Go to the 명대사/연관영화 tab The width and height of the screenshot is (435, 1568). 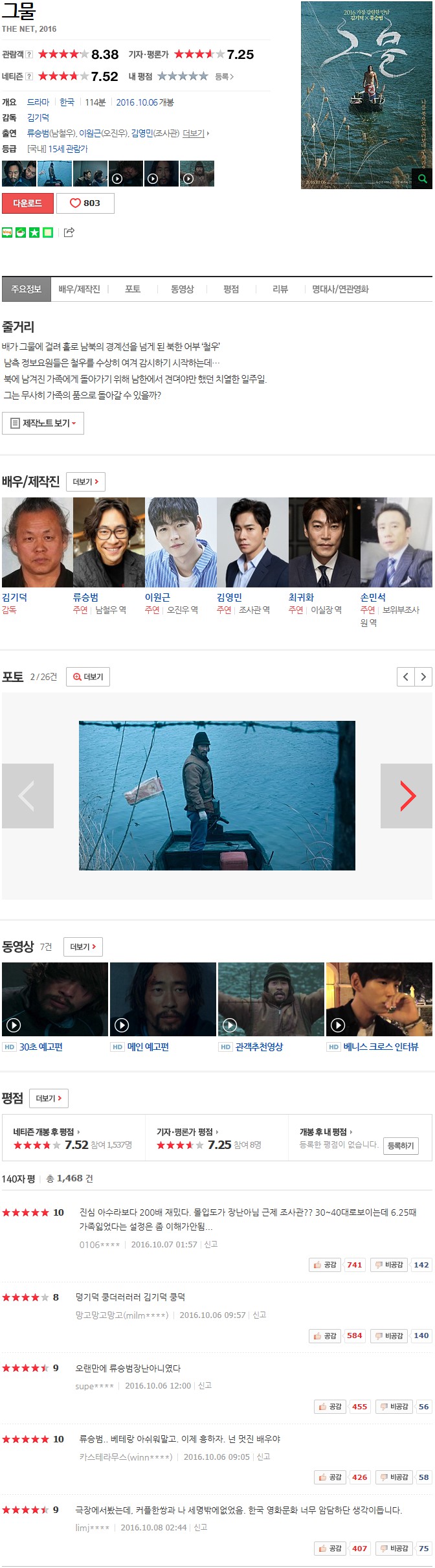pos(340,290)
